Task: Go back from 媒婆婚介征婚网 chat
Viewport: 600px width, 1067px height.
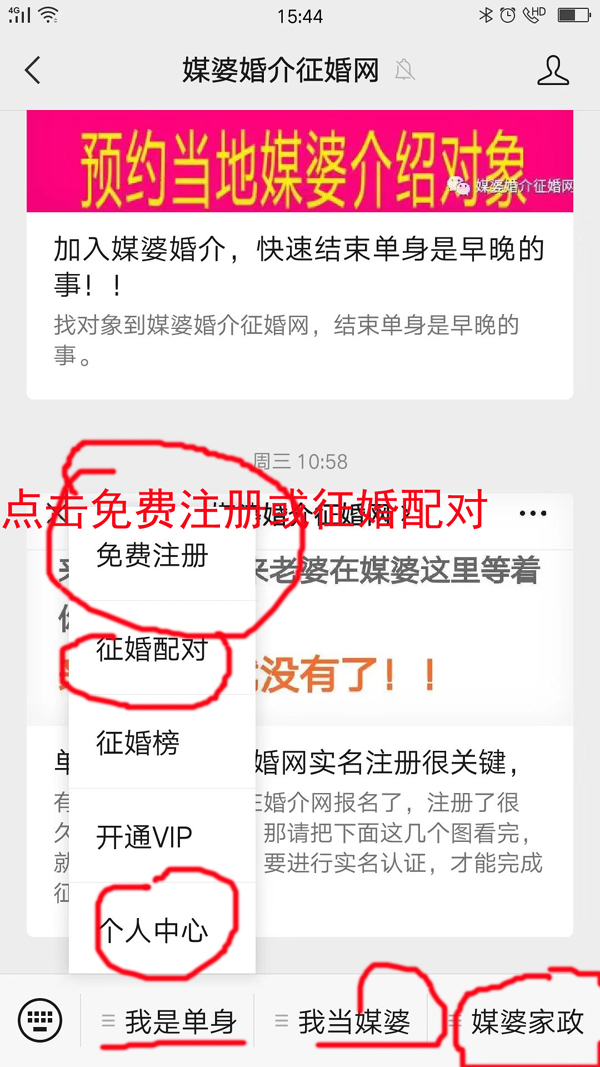Action: click(33, 70)
